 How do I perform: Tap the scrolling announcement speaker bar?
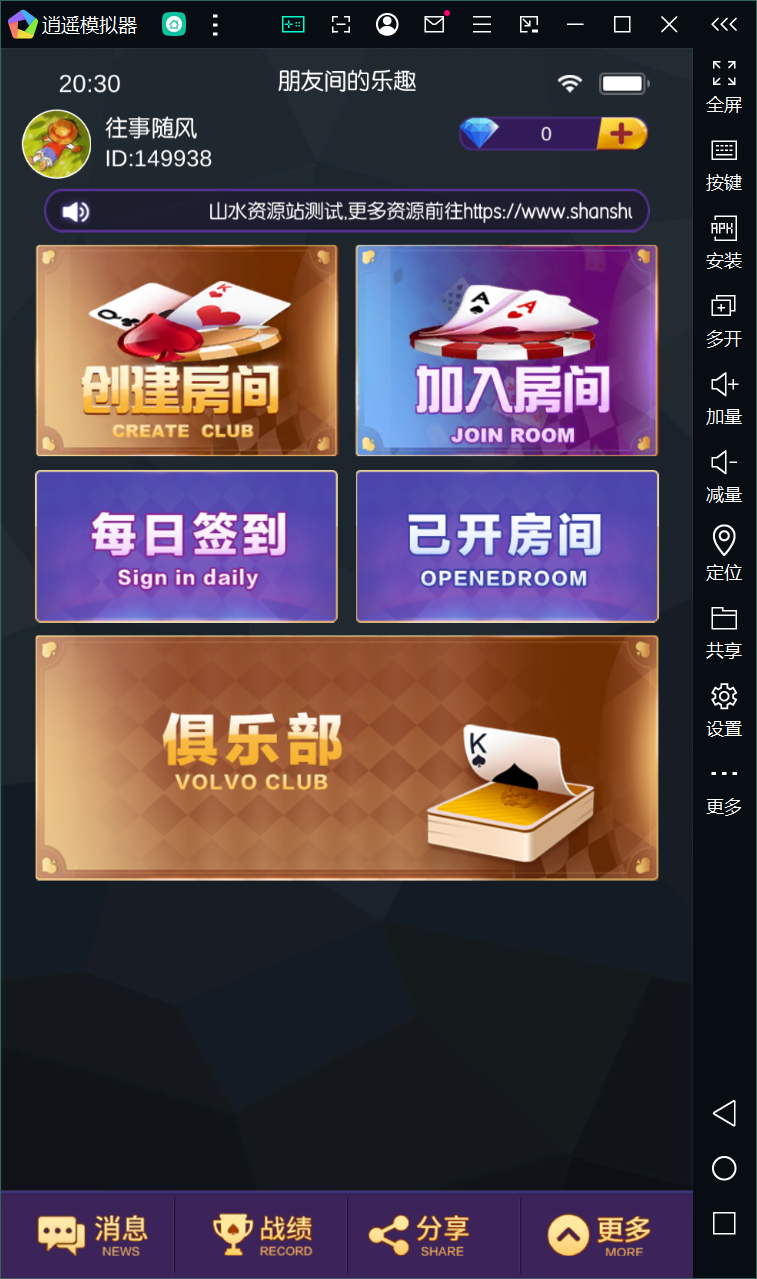tap(347, 211)
